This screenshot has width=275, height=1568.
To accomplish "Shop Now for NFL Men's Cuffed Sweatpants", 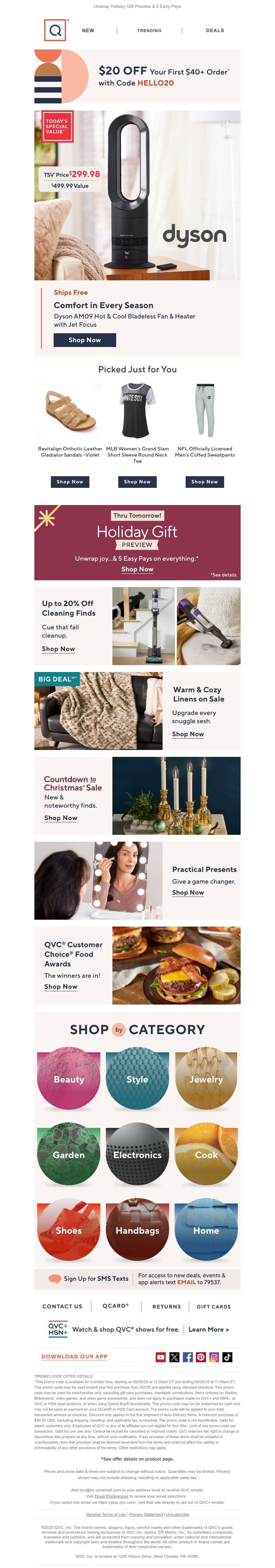I will (x=205, y=481).
